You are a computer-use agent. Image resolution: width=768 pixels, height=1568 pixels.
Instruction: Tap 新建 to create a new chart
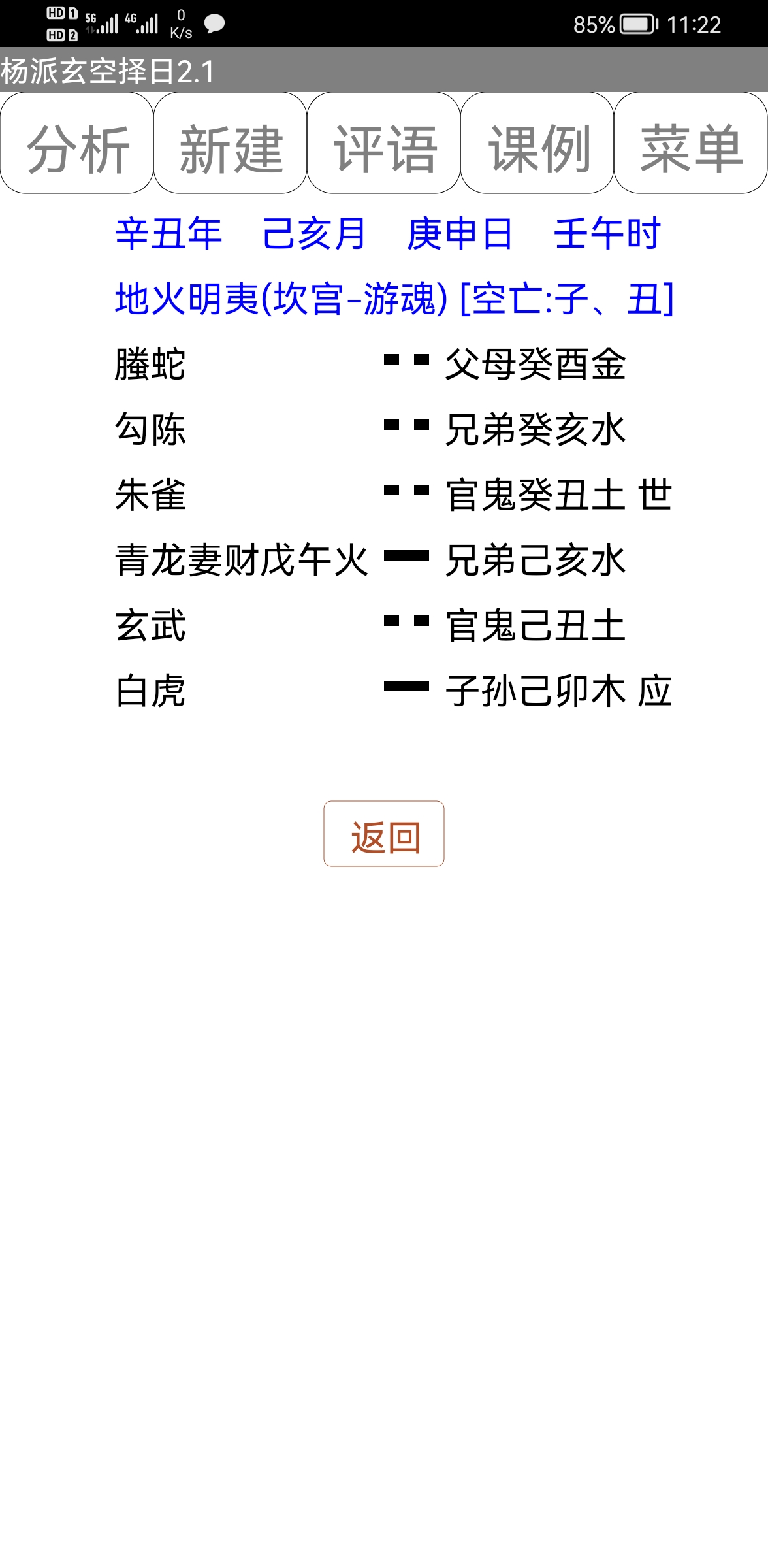point(231,144)
